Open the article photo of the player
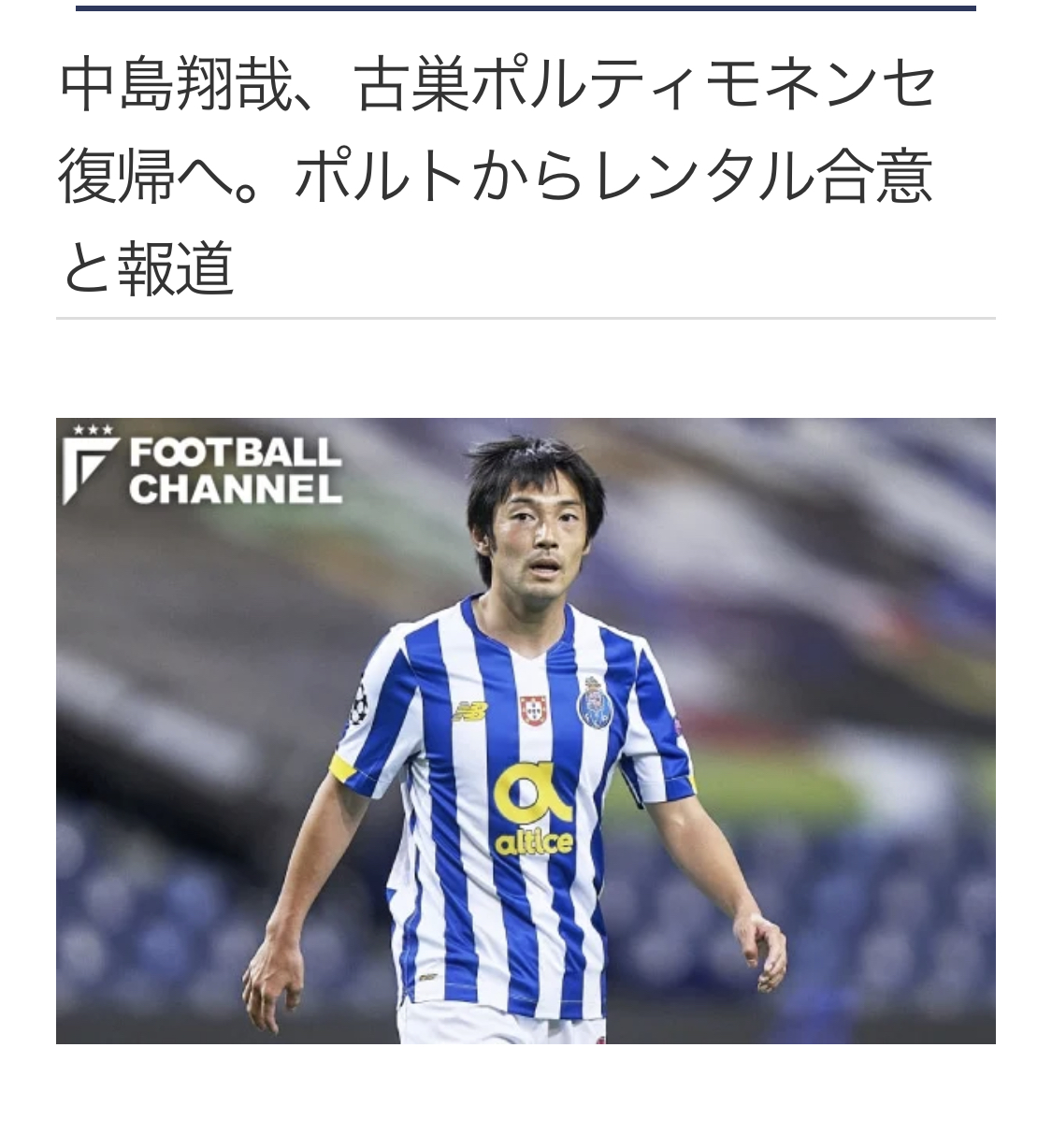Screen dimensions: 1052x1148 click(526, 730)
